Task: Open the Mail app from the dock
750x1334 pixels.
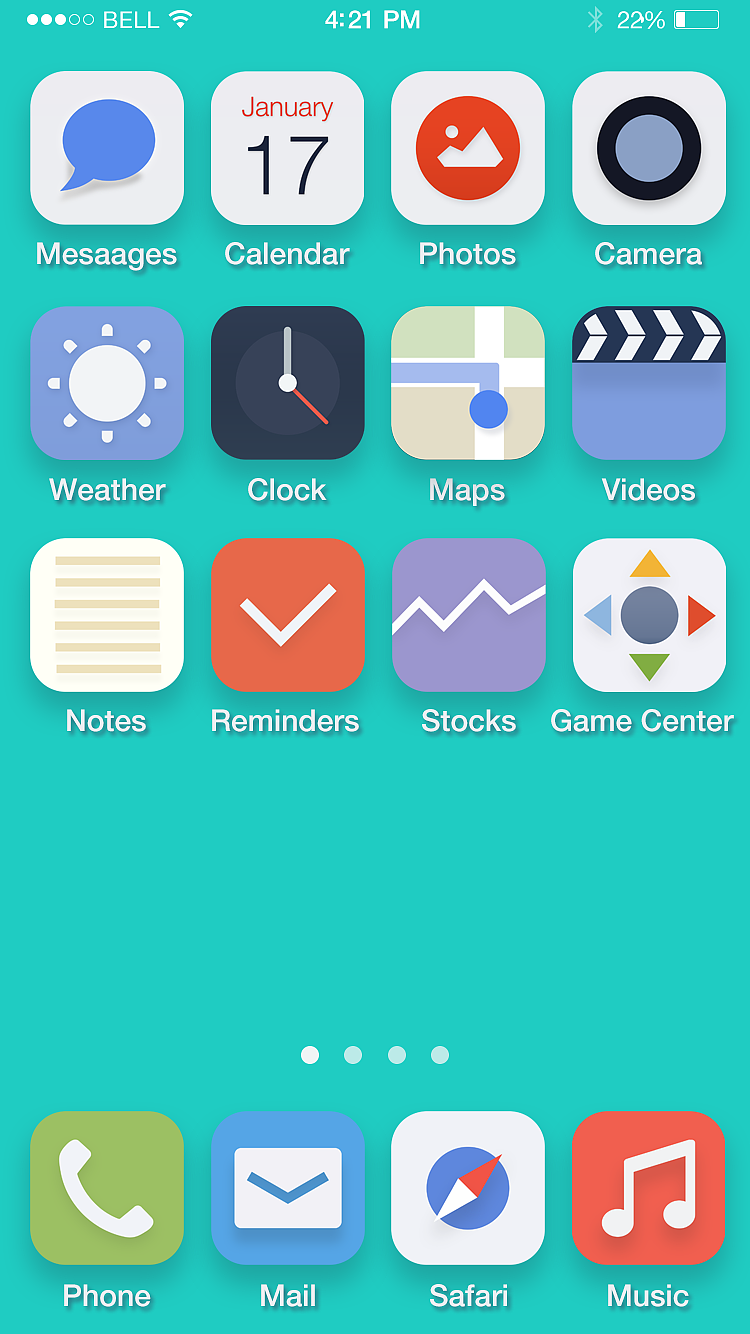Action: [x=287, y=1187]
